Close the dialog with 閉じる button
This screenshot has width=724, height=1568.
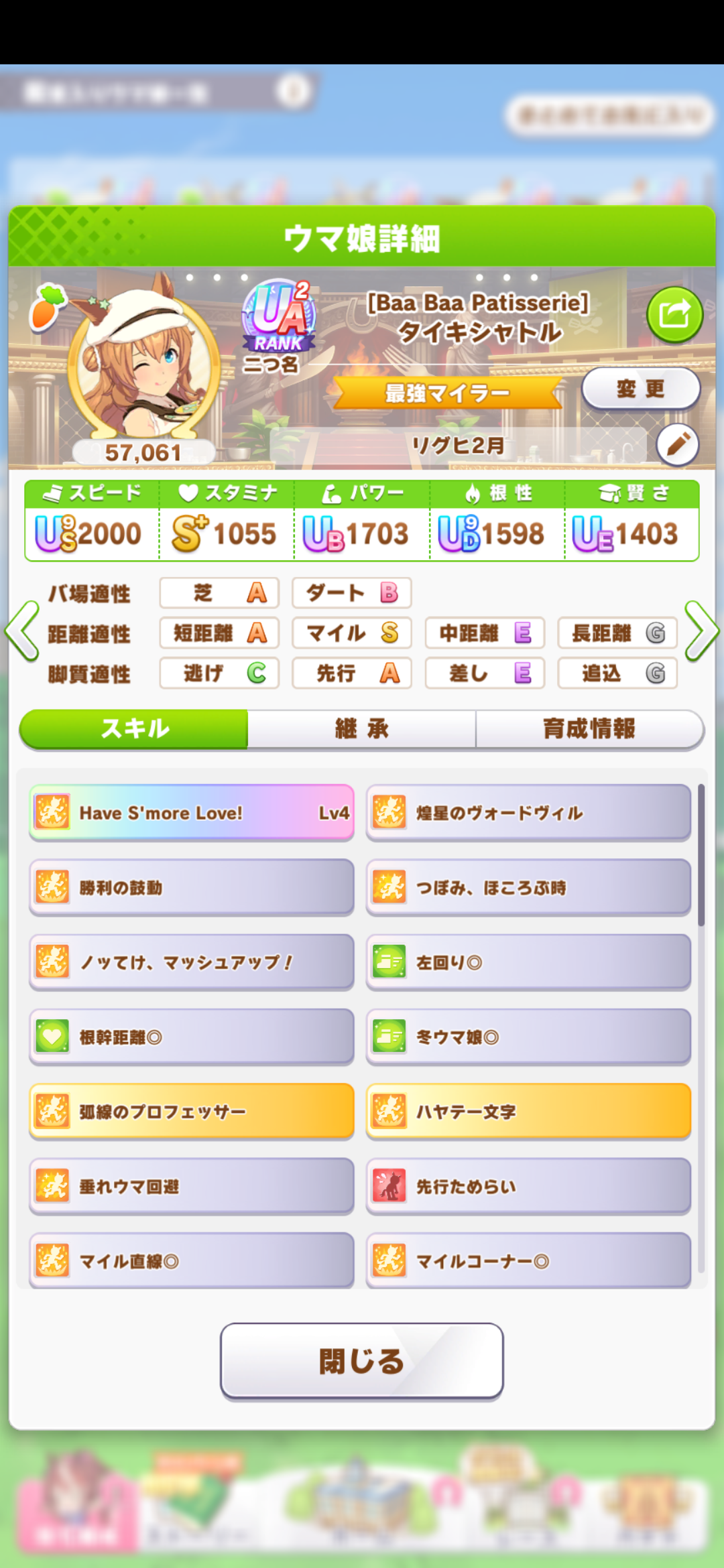tap(361, 1361)
